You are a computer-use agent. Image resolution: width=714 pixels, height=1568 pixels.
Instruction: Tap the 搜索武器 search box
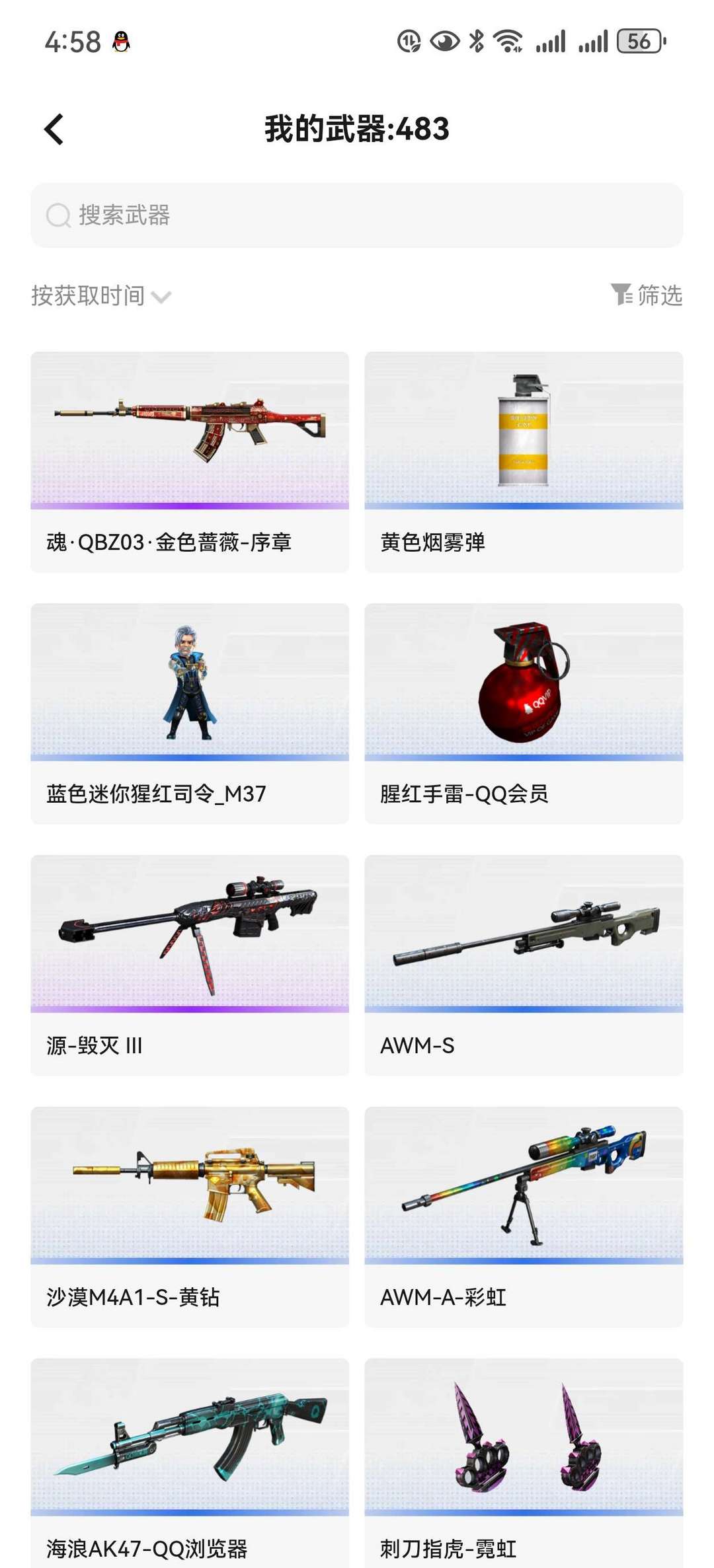tap(357, 215)
